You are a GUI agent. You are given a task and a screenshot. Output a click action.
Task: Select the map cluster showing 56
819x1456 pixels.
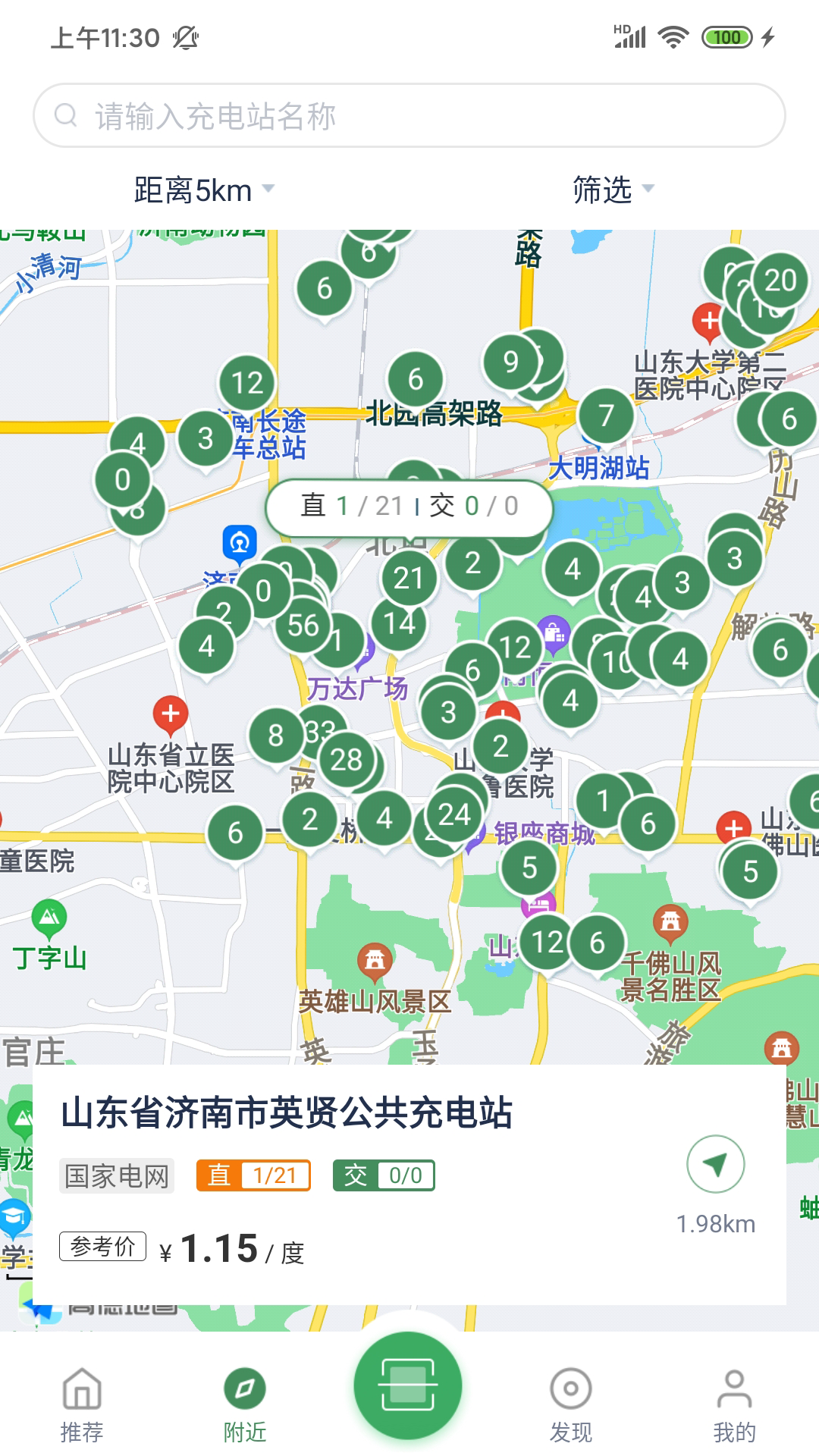coord(303,626)
